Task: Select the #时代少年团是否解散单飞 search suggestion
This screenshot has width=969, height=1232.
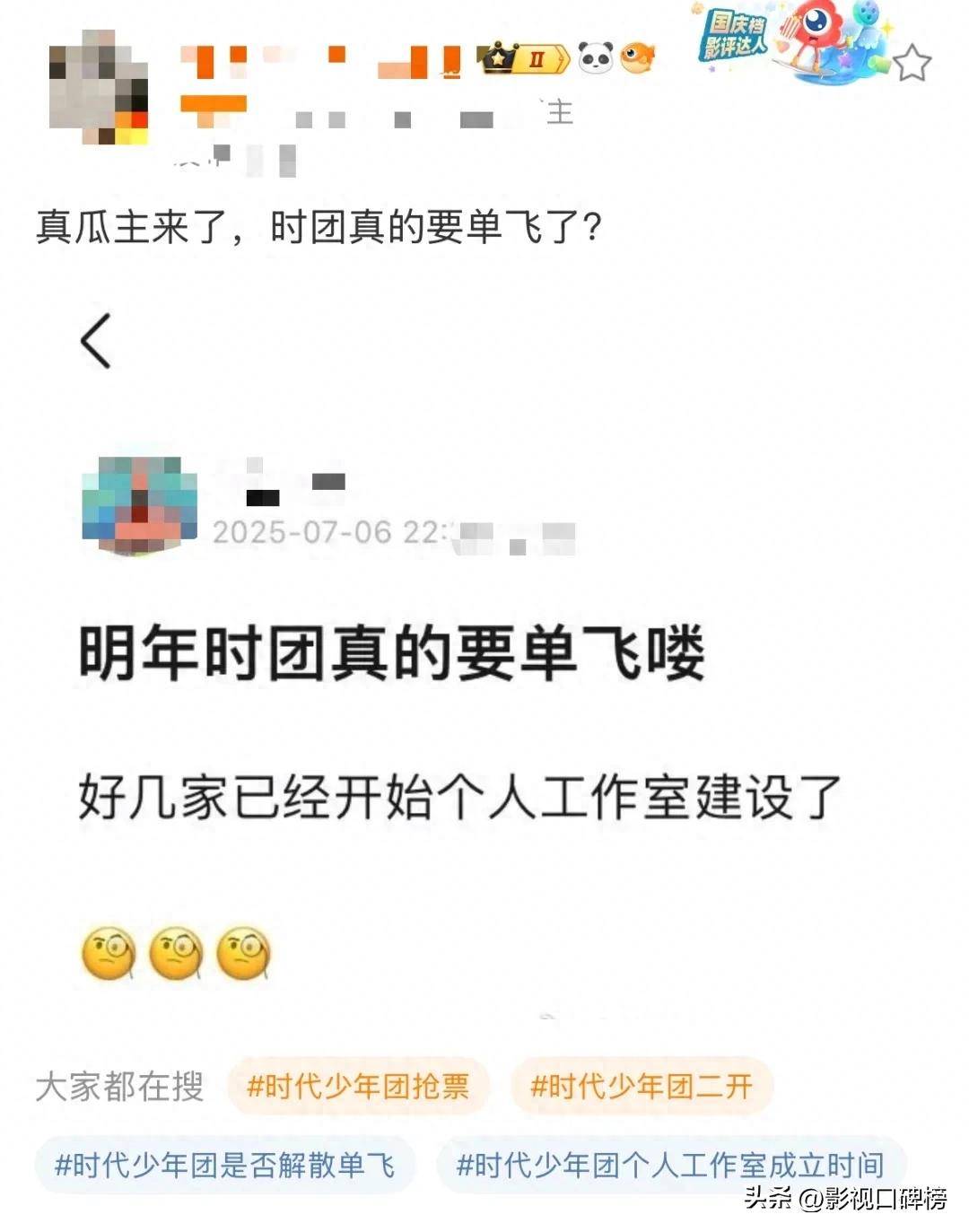Action: click(x=225, y=1166)
